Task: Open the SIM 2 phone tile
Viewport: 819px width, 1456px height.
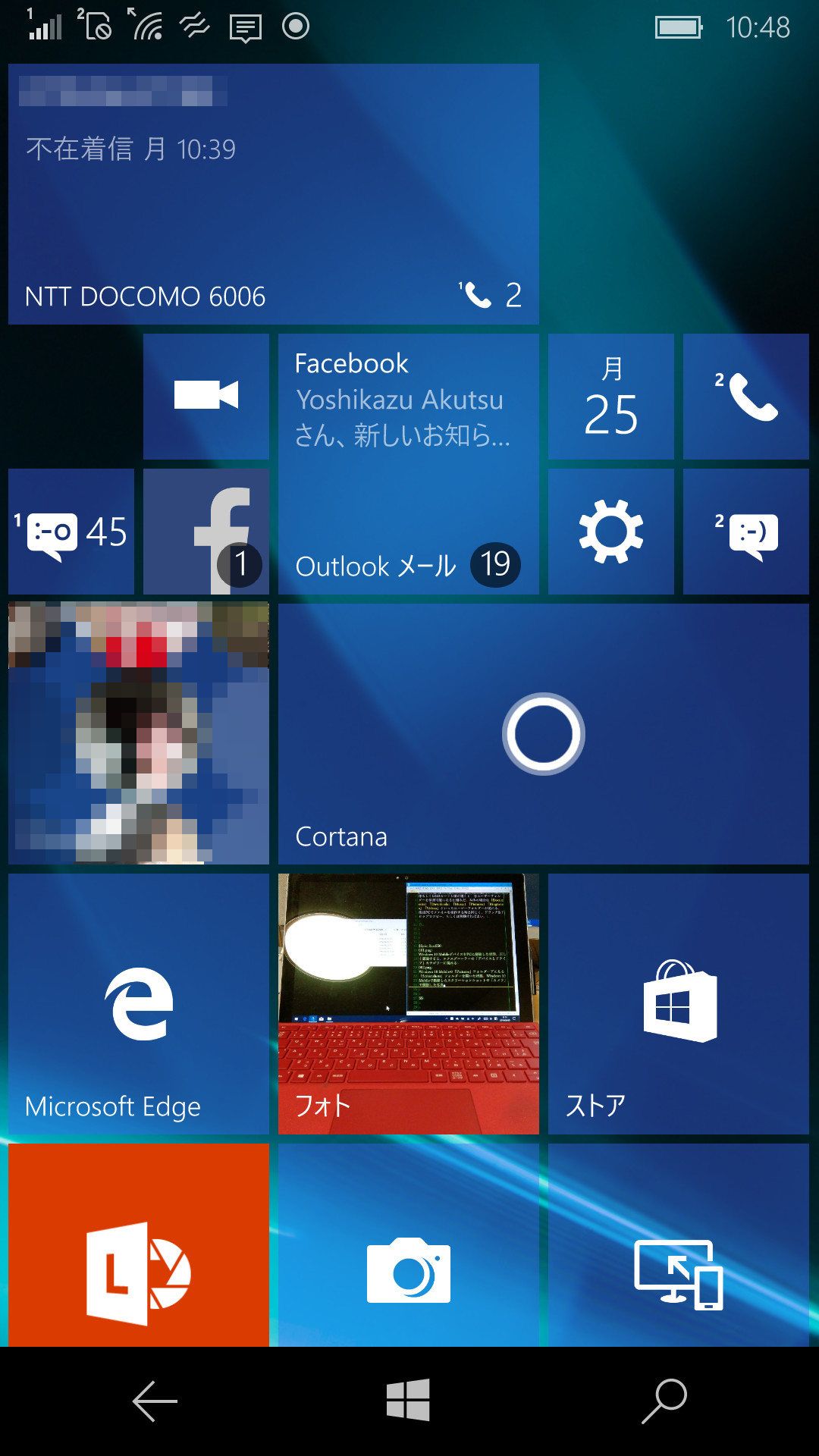Action: (745, 396)
